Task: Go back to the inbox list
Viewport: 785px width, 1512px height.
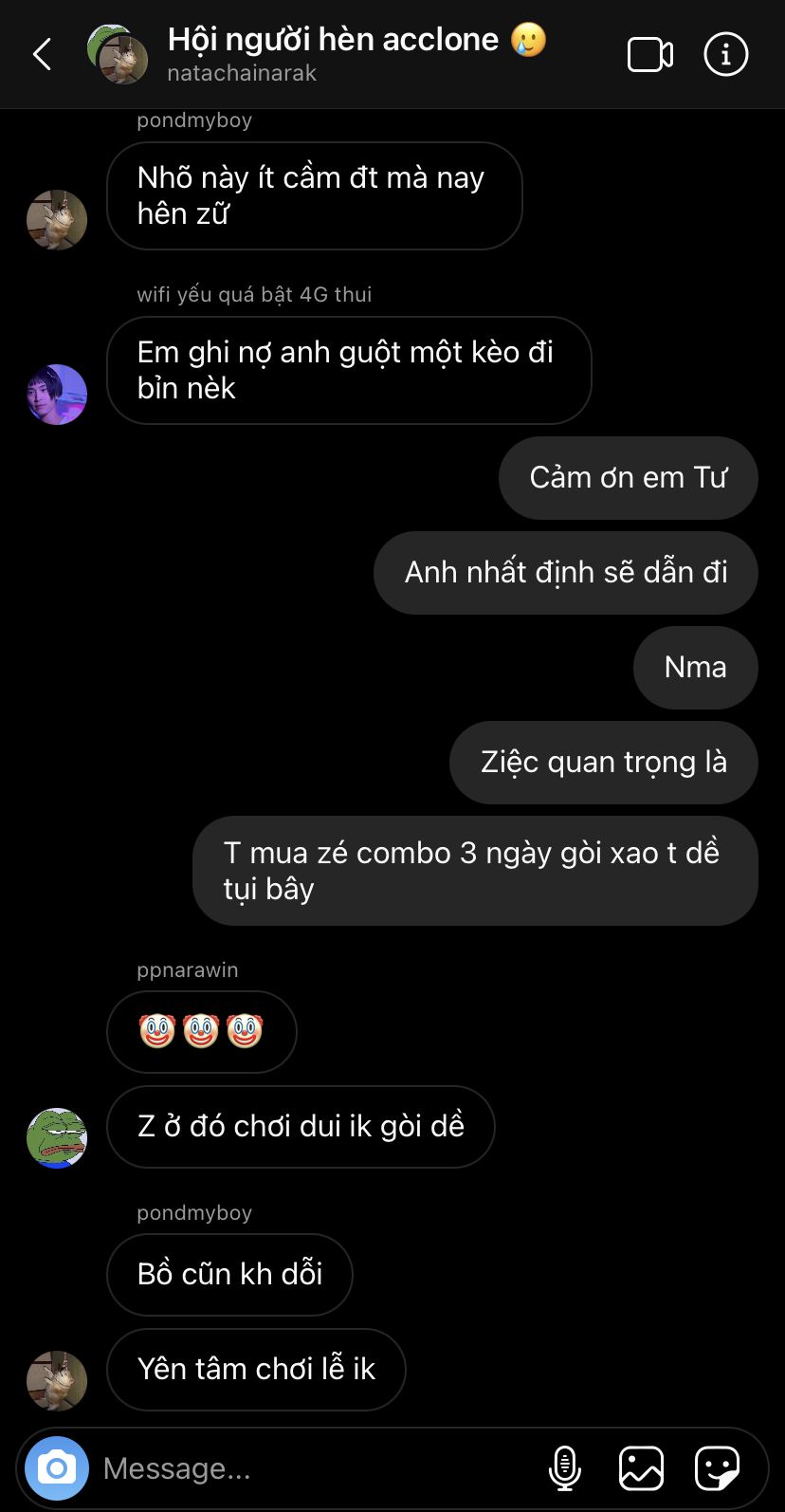Action: click(x=43, y=55)
